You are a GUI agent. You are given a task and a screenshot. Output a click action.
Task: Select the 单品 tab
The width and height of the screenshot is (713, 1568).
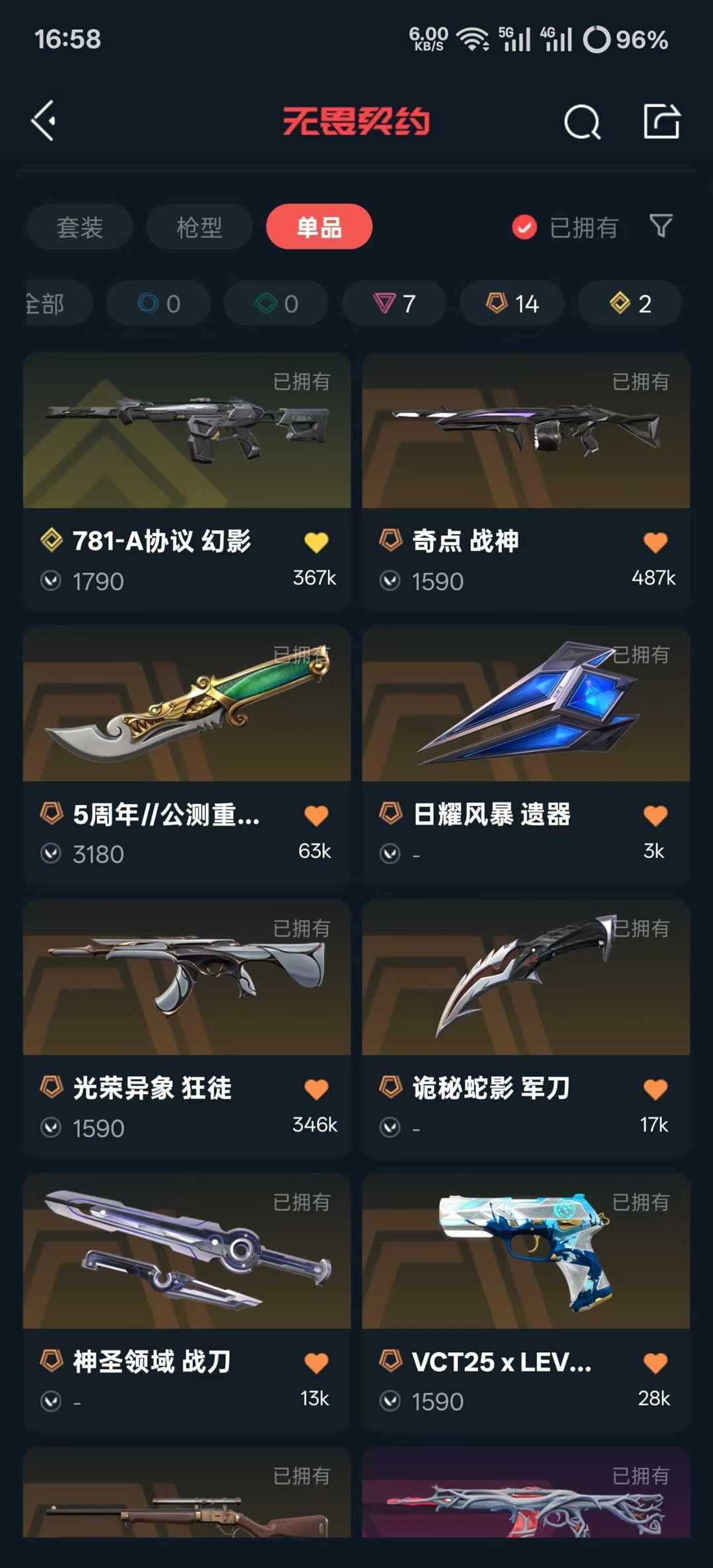(x=319, y=226)
